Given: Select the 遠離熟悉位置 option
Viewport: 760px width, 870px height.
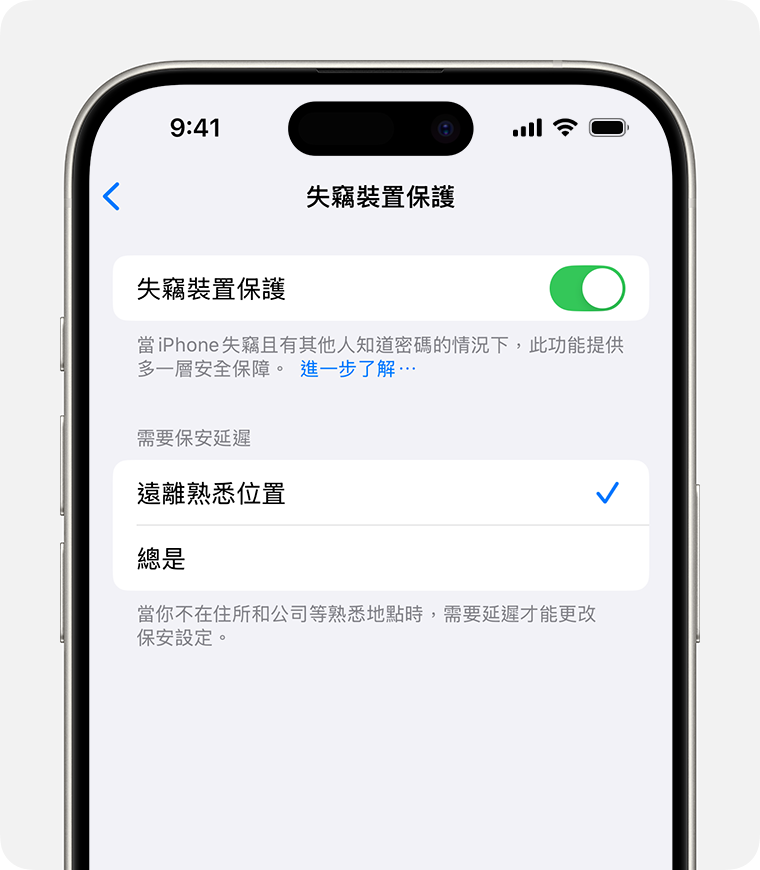Looking at the screenshot, I should 380,493.
